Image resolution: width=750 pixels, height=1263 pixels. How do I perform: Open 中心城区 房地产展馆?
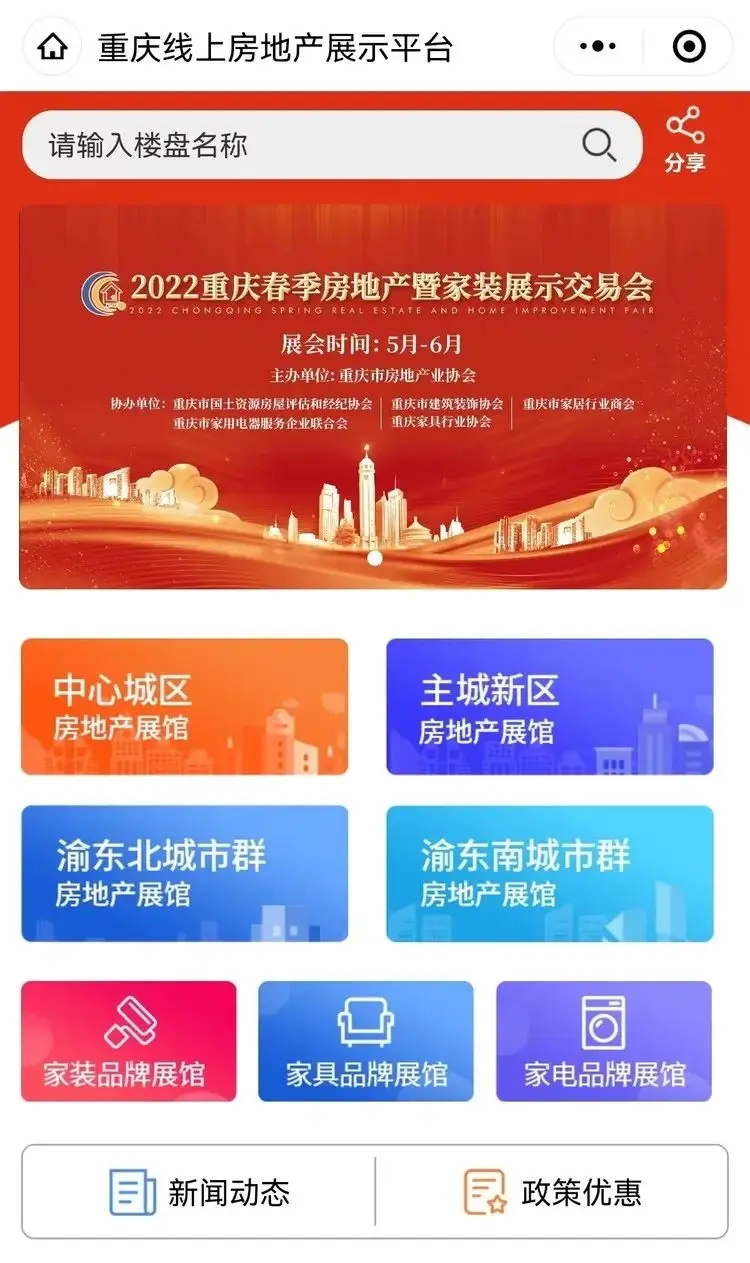pyautogui.click(x=185, y=707)
